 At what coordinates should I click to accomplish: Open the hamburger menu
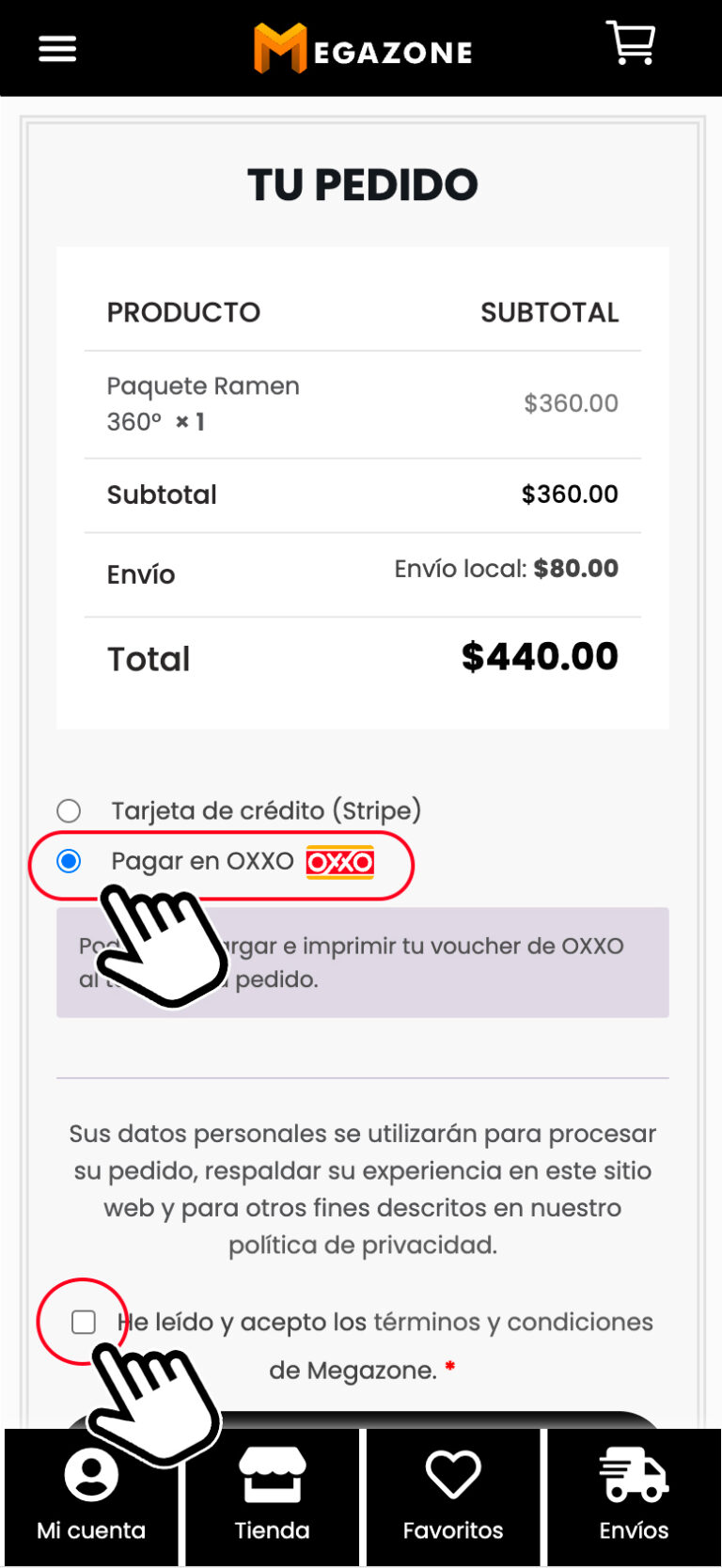coord(57,49)
